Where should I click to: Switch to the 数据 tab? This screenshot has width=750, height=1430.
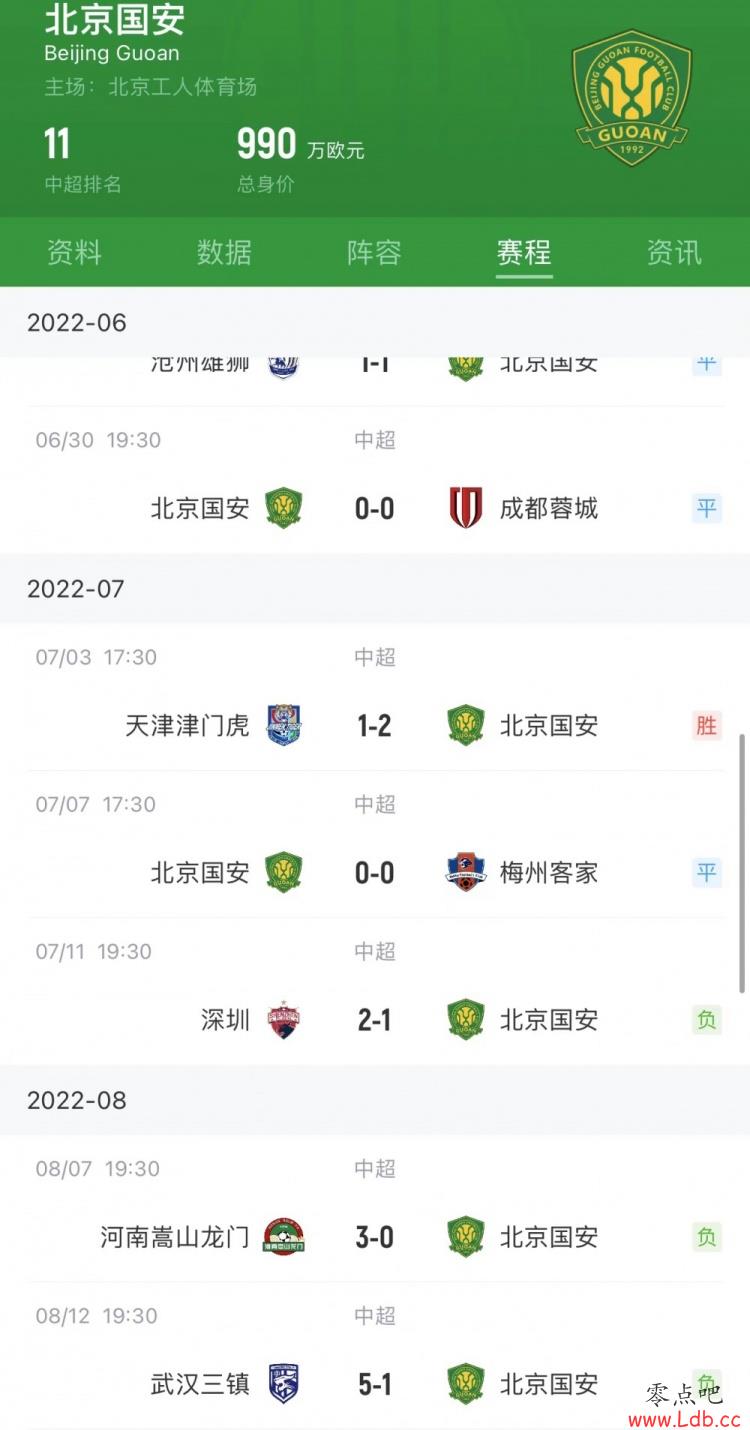224,252
